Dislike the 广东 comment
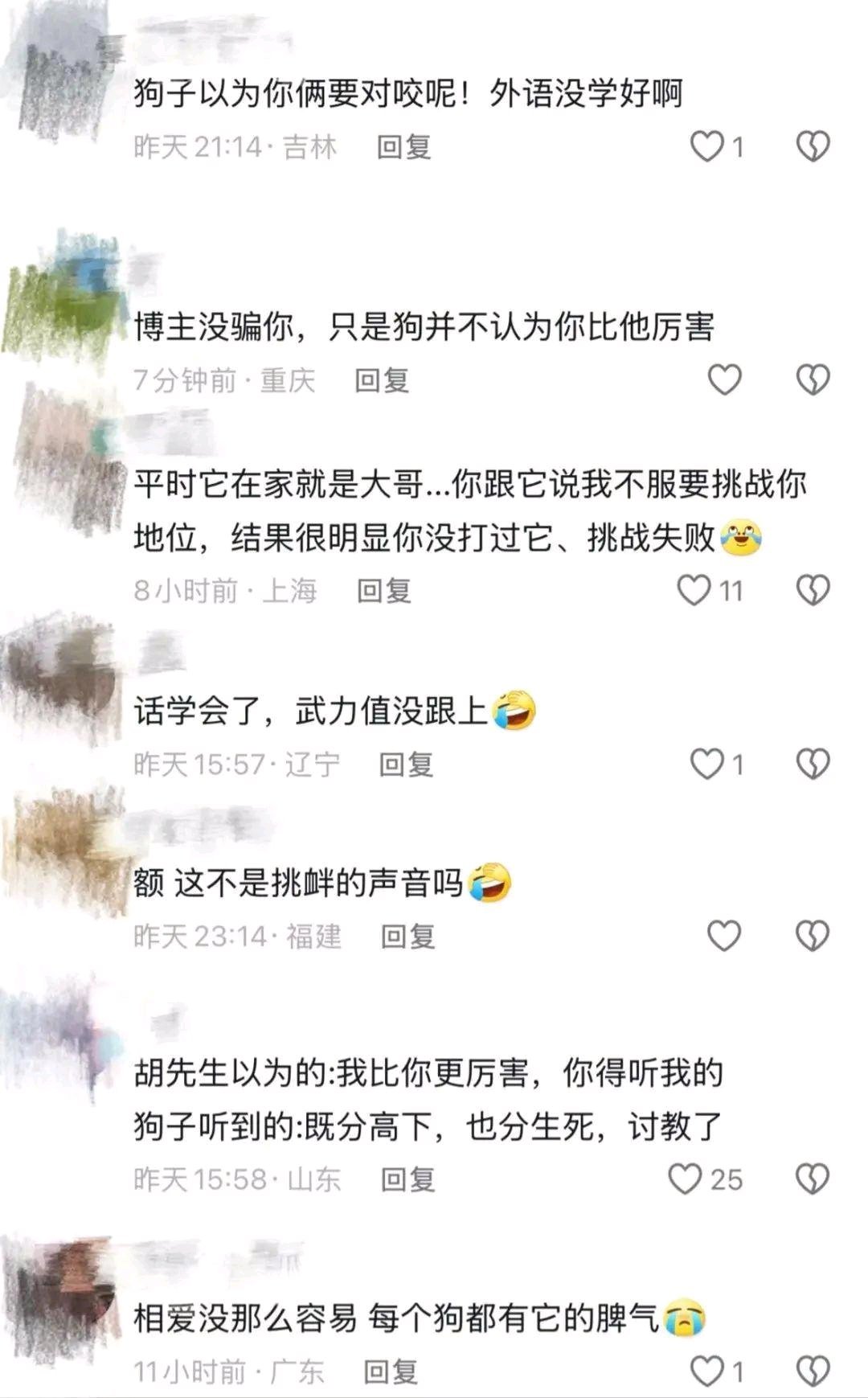 click(x=813, y=1371)
